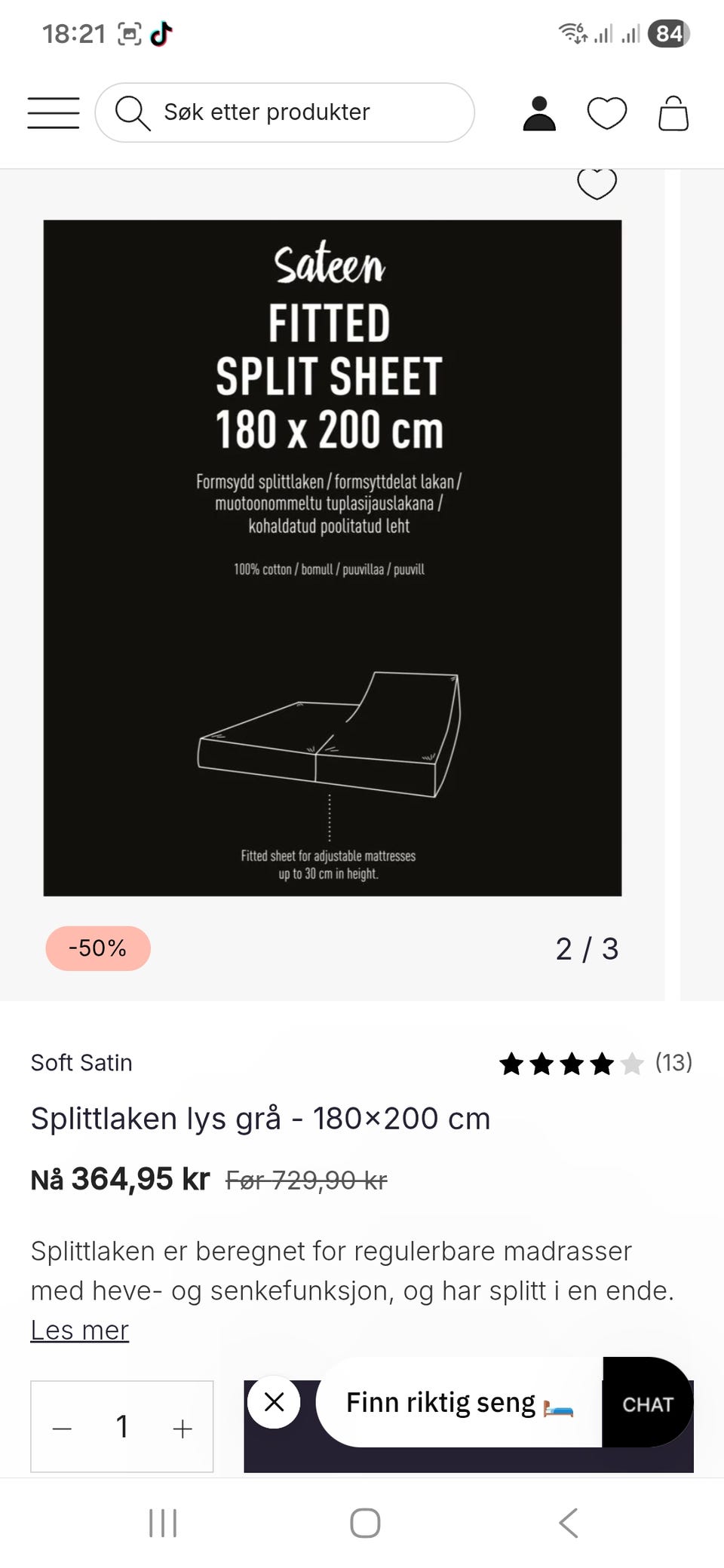
Task: Click the search magnifier icon
Action: [134, 112]
